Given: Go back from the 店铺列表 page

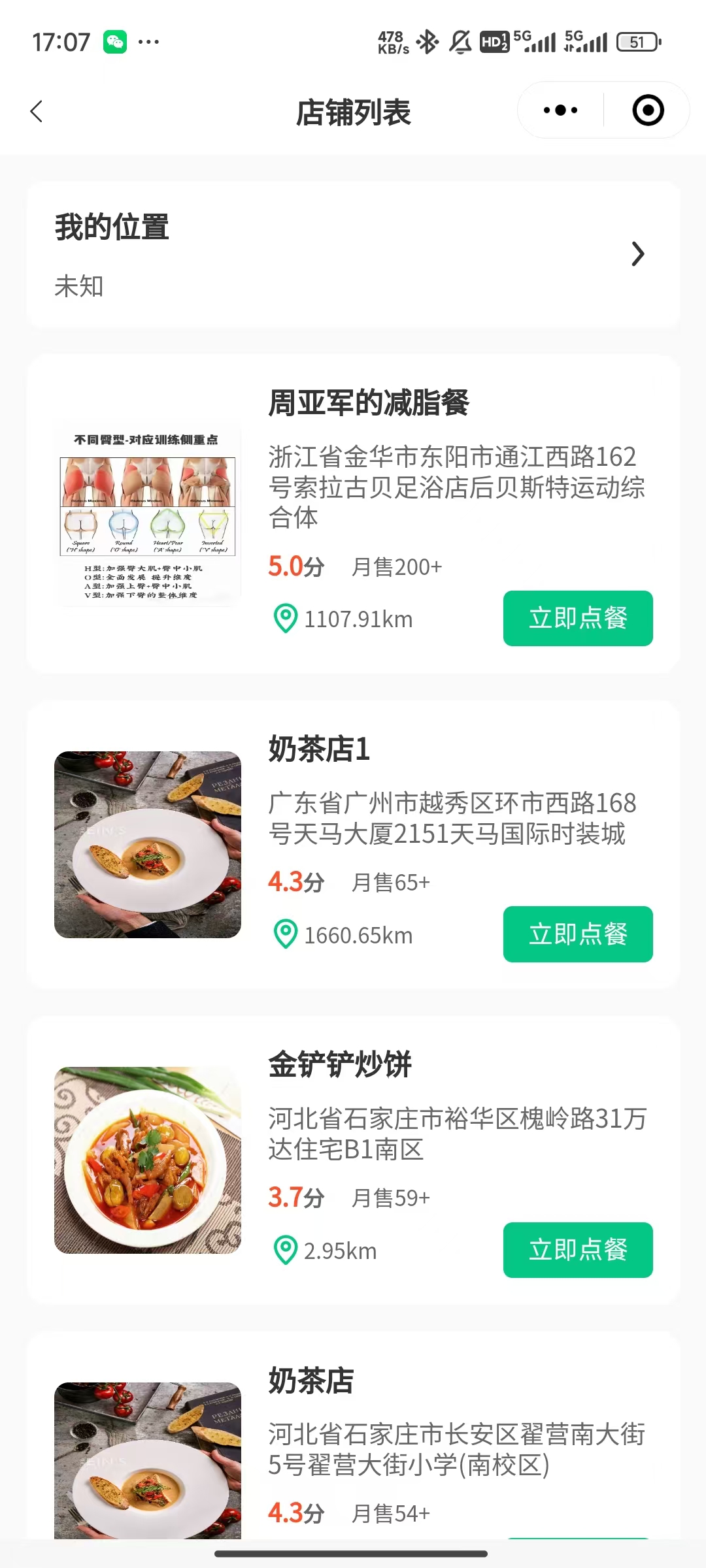Looking at the screenshot, I should 37,112.
